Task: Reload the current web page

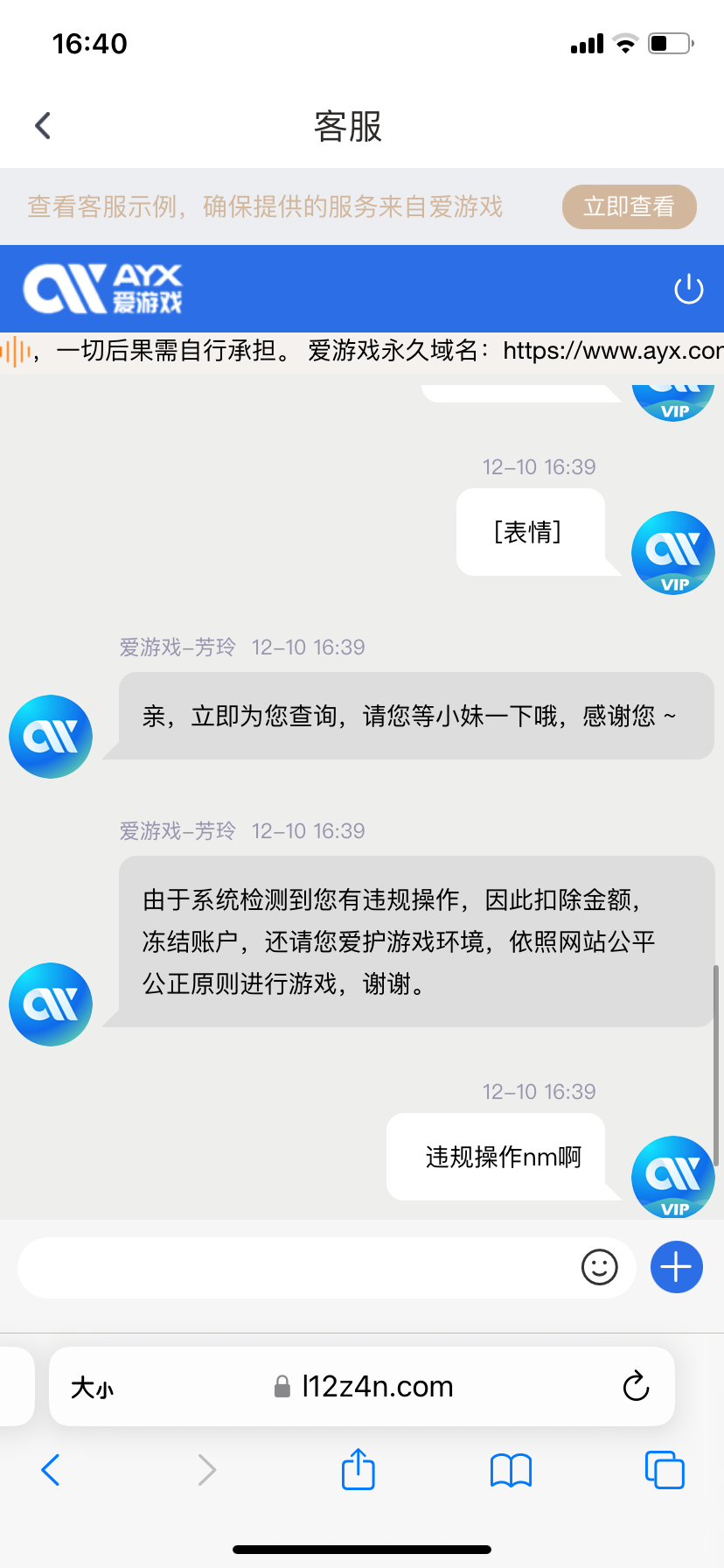Action: point(636,1387)
